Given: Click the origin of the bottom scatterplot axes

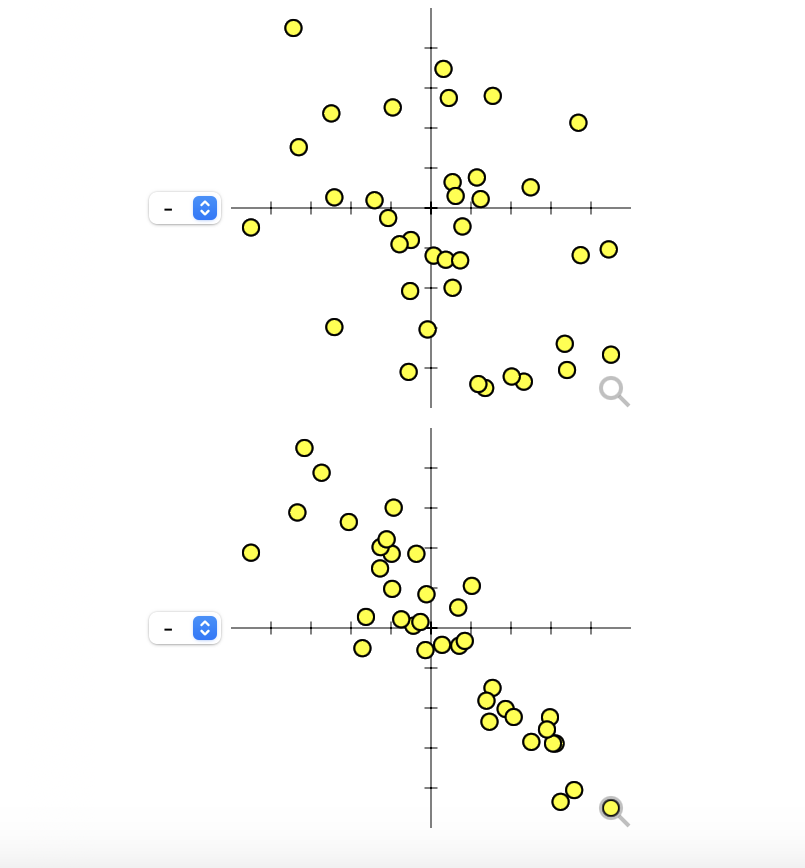Looking at the screenshot, I should coord(430,628).
